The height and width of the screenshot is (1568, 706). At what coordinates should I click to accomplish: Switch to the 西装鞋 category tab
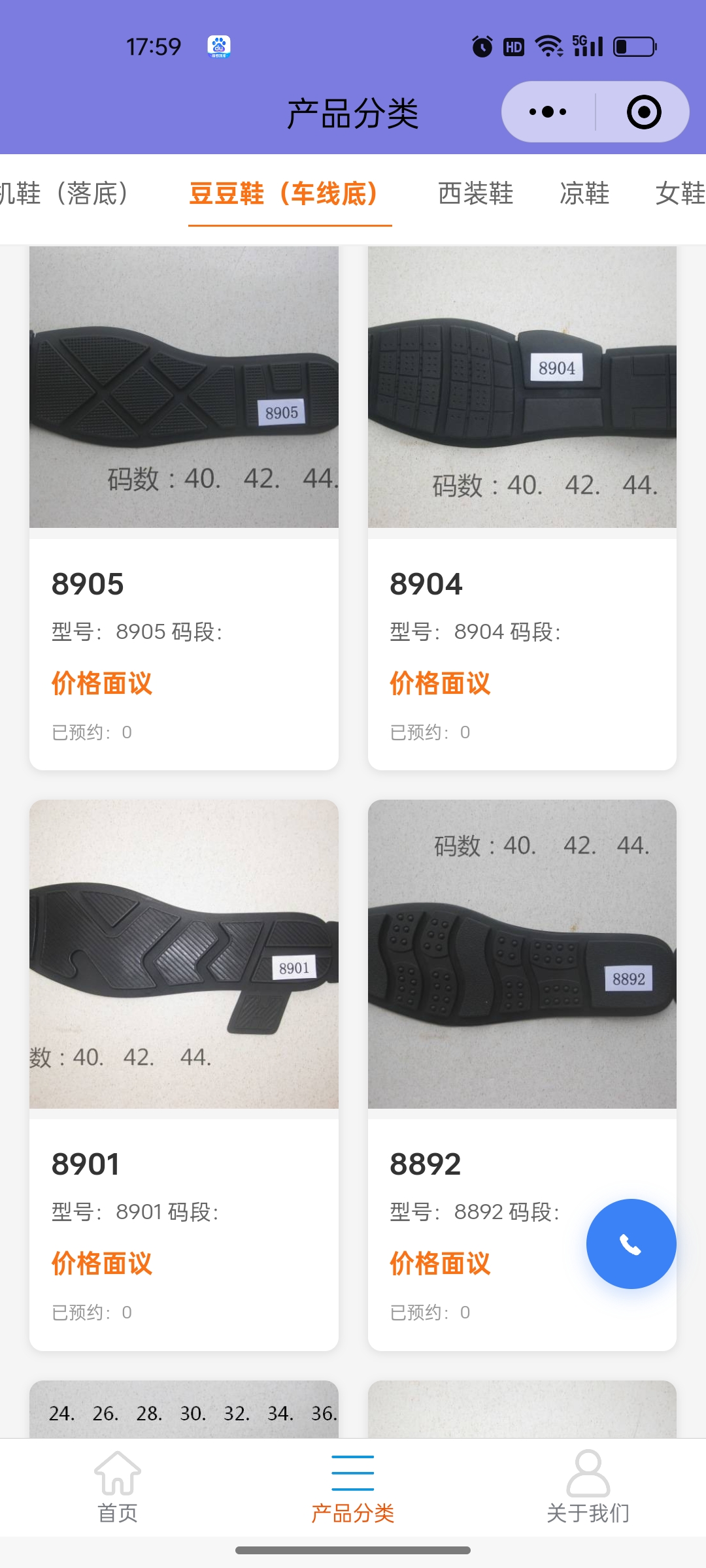tap(475, 193)
